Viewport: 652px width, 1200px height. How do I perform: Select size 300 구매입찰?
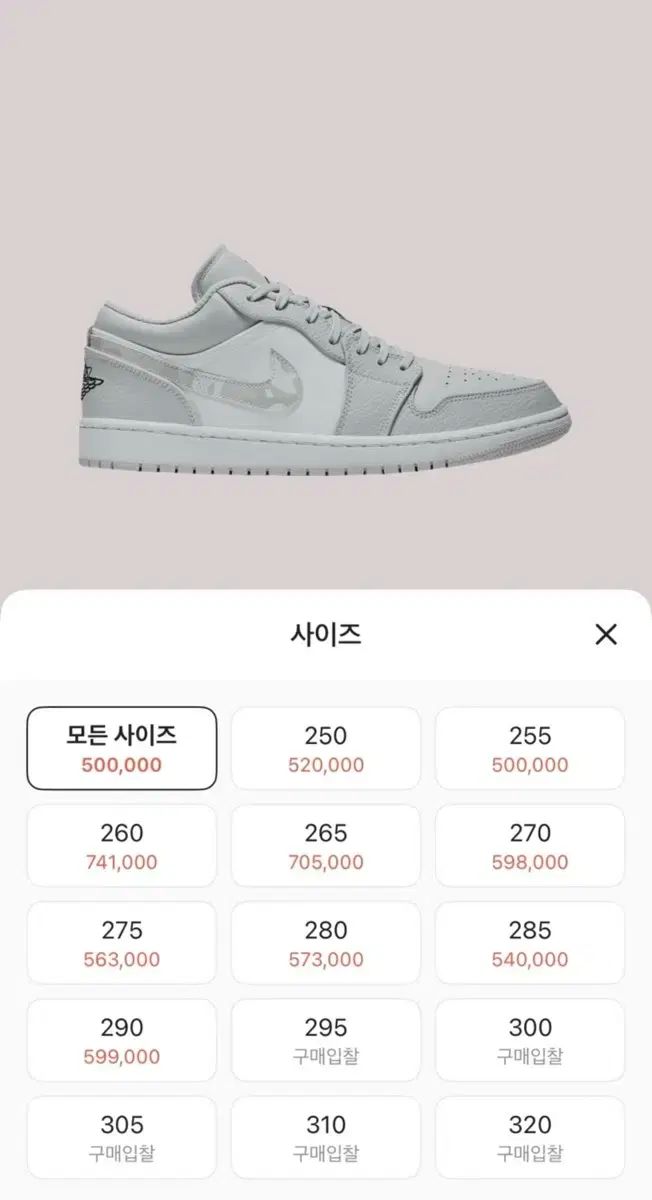click(530, 1040)
